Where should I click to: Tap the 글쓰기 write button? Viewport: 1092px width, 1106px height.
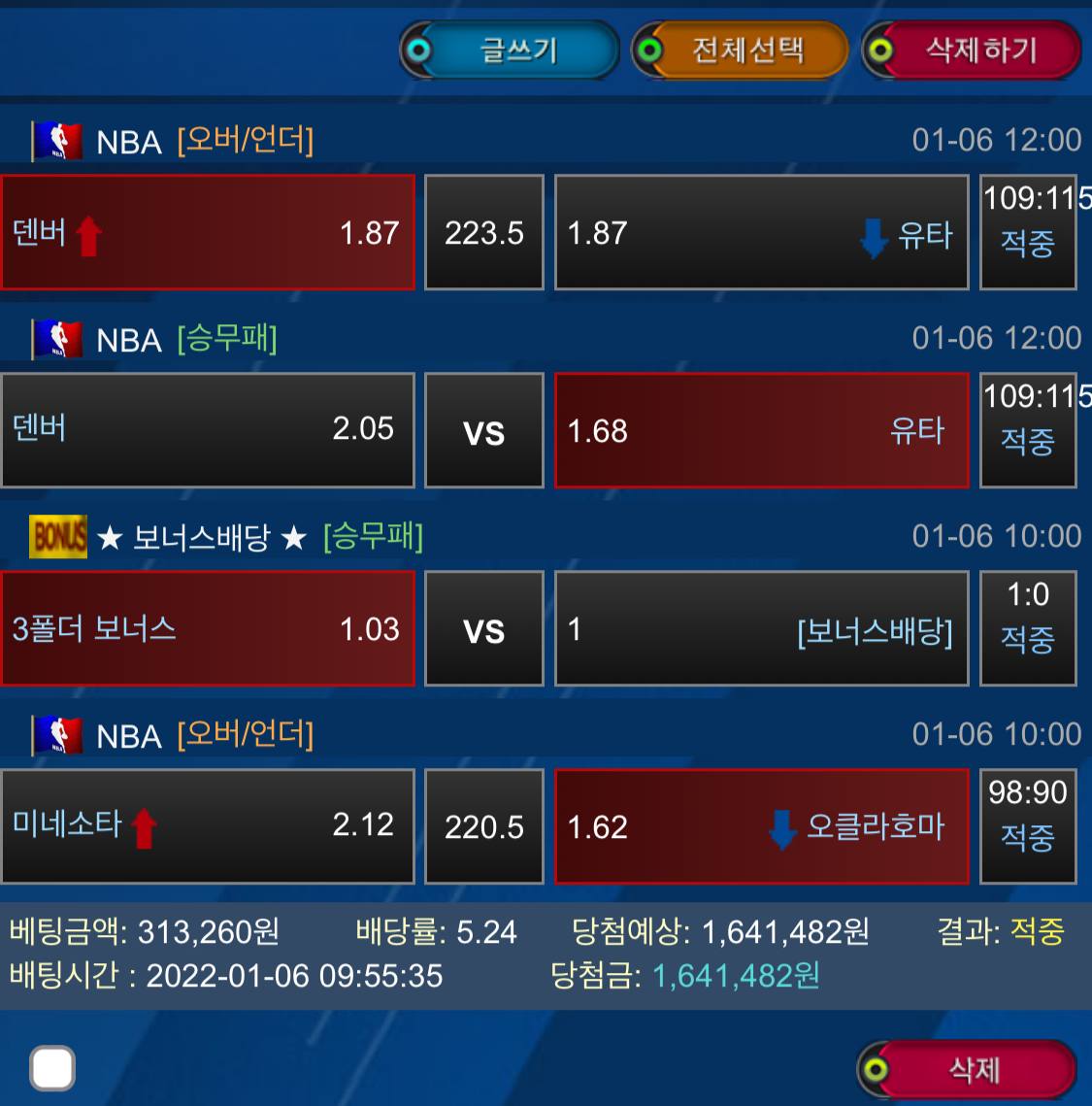click(x=511, y=50)
